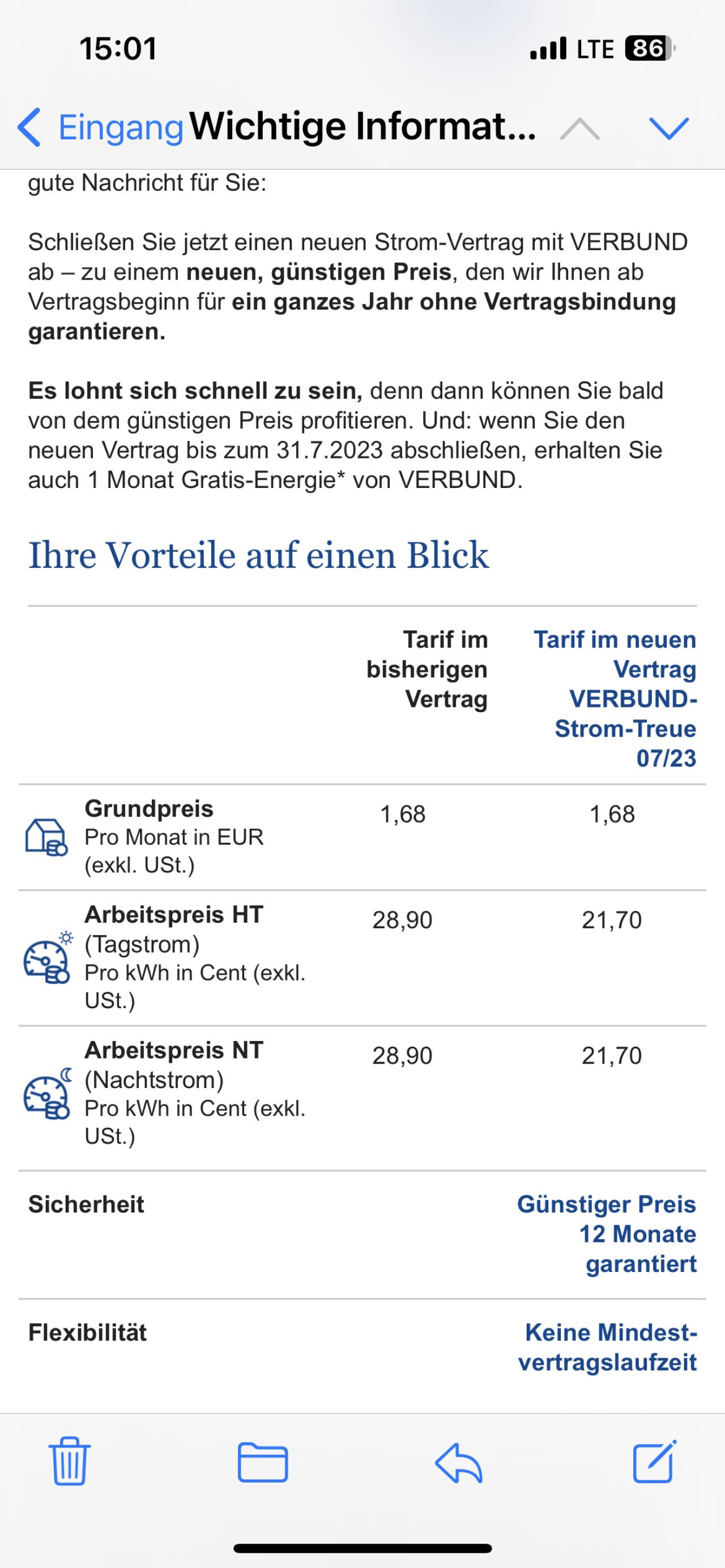
Task: Move this email to a folder
Action: [263, 1462]
